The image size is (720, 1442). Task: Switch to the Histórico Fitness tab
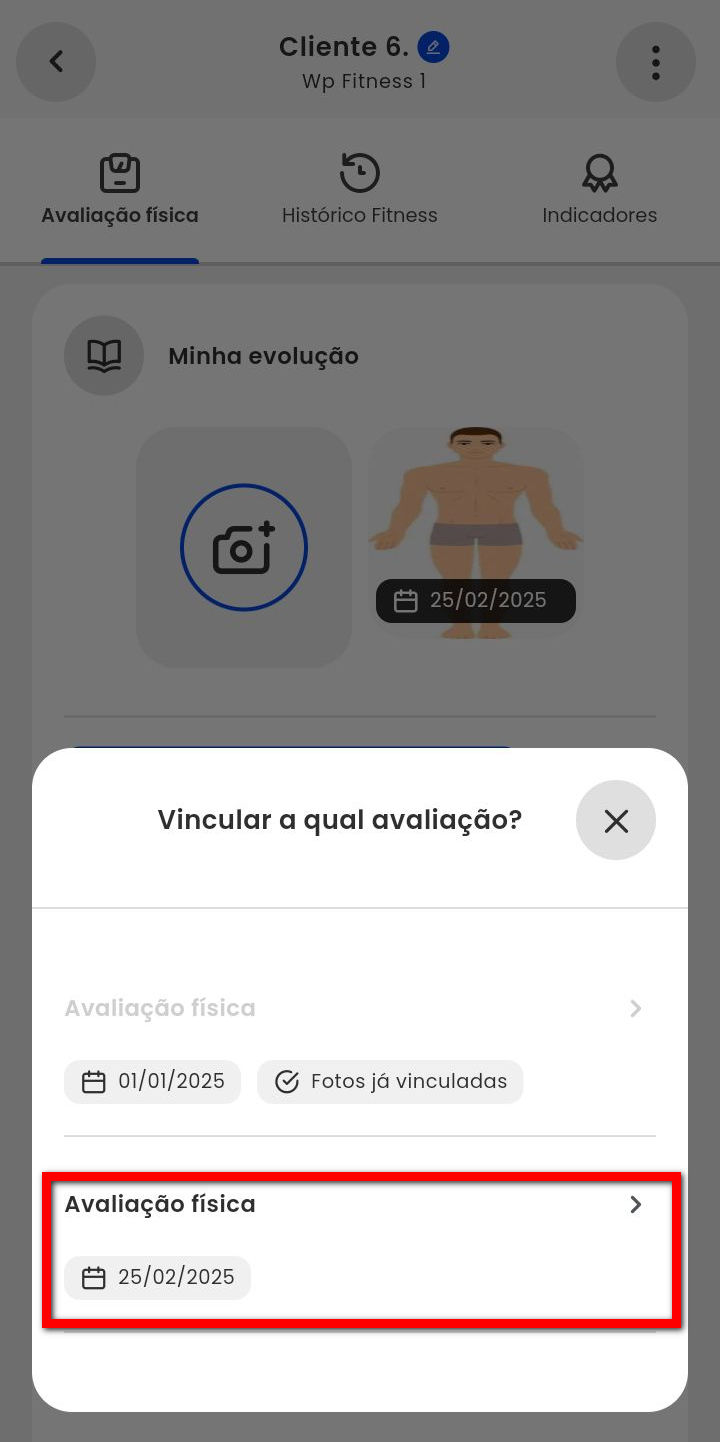(359, 190)
